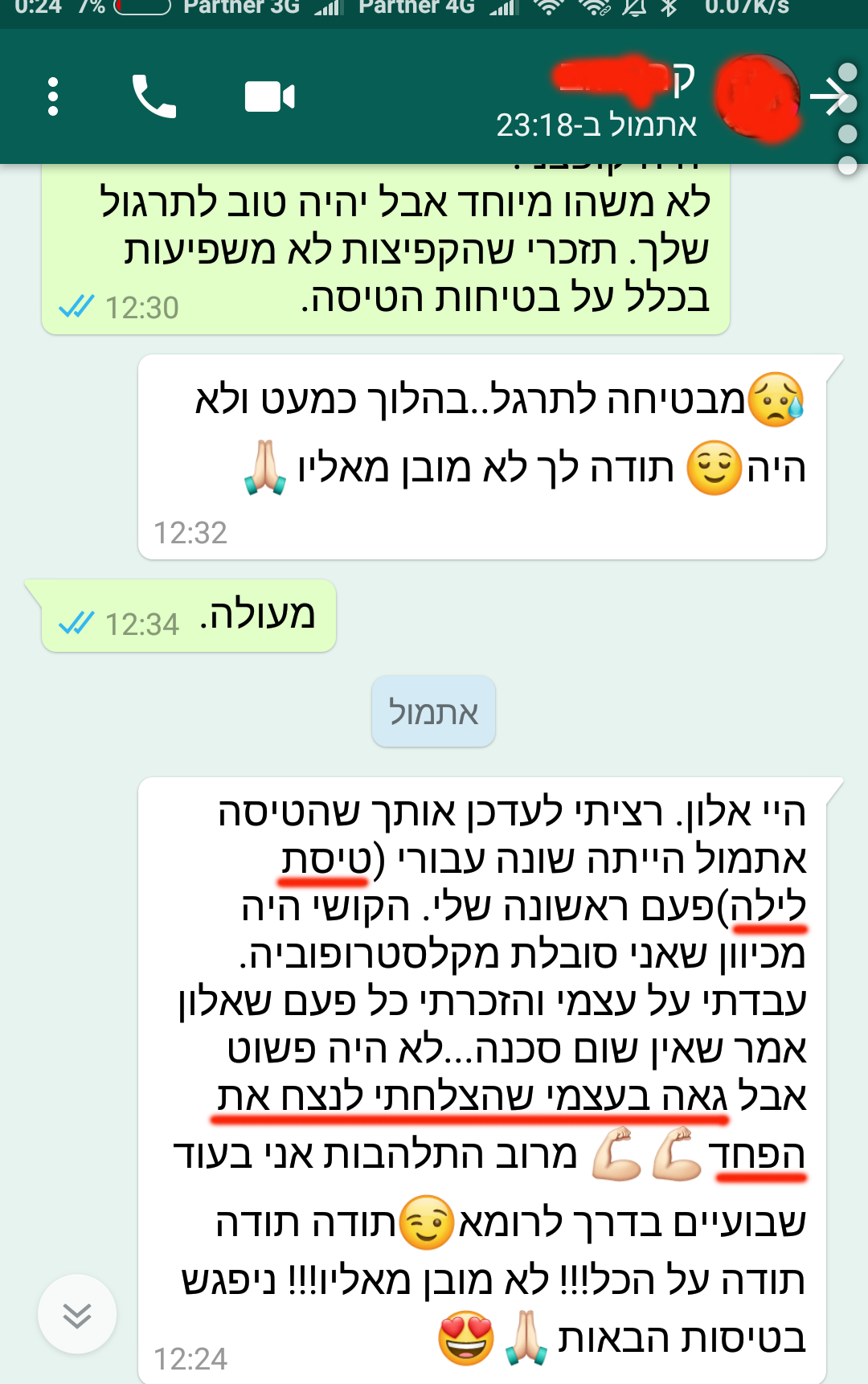Start a voice call with this contact
Viewport: 868px width, 1384px height.
(154, 97)
